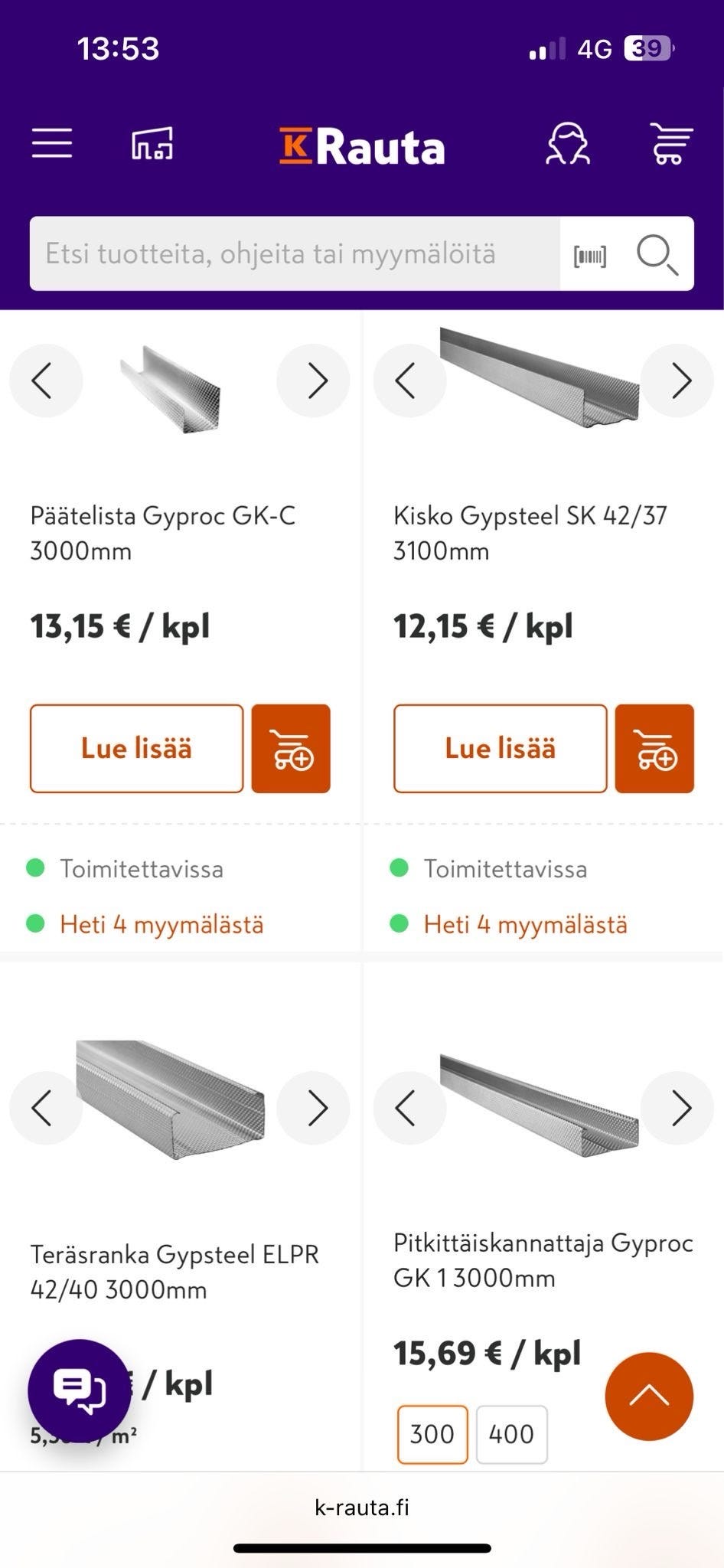
Task: Open the hamburger main menu
Action: (x=51, y=144)
